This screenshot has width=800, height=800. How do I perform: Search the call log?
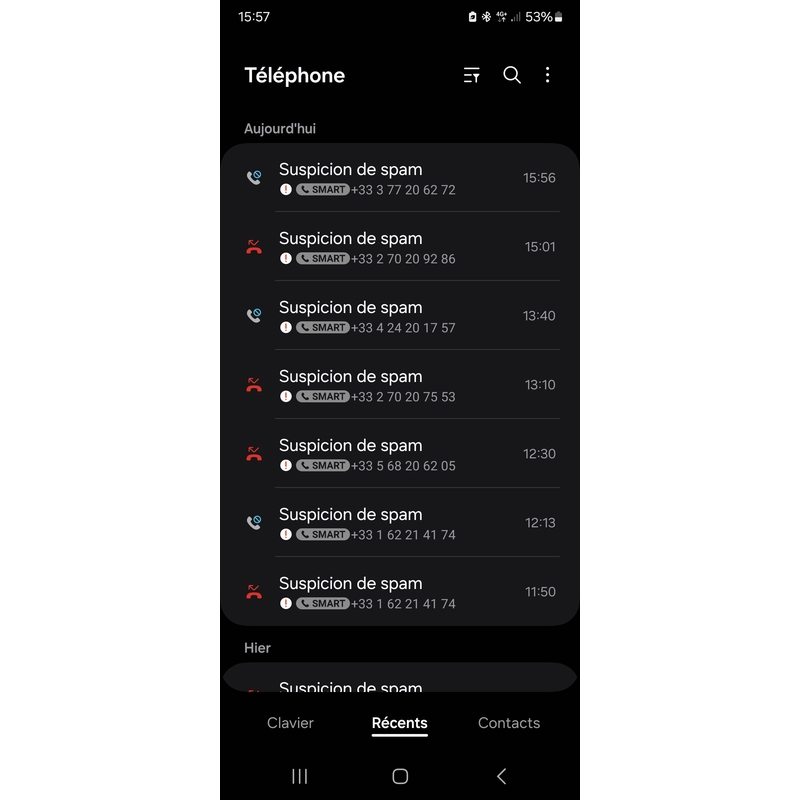512,75
